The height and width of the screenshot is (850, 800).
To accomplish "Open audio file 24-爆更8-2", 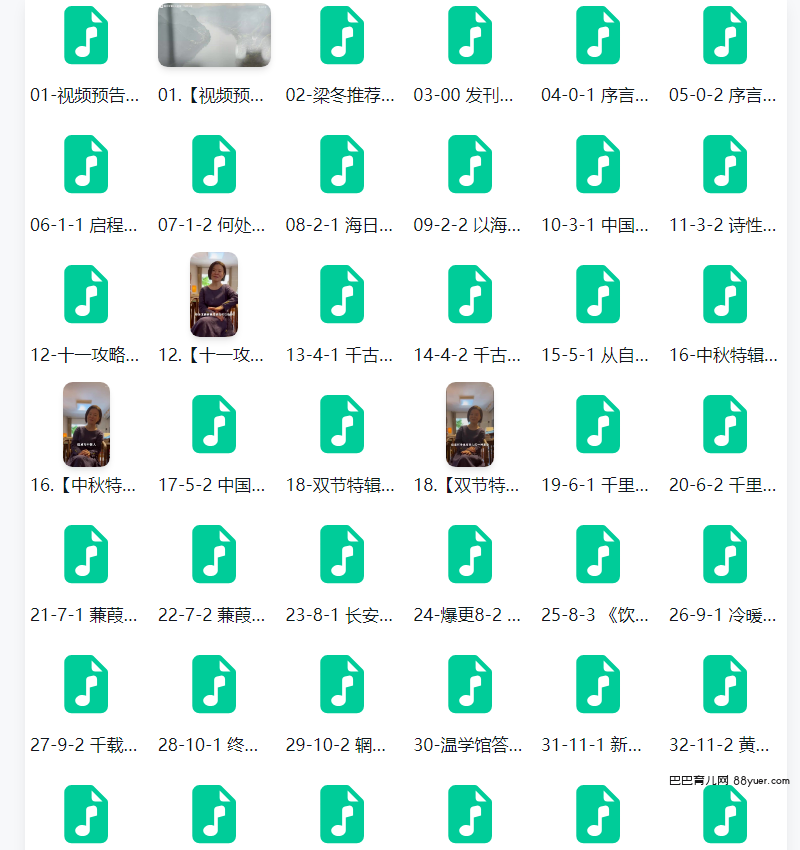I will coord(470,554).
